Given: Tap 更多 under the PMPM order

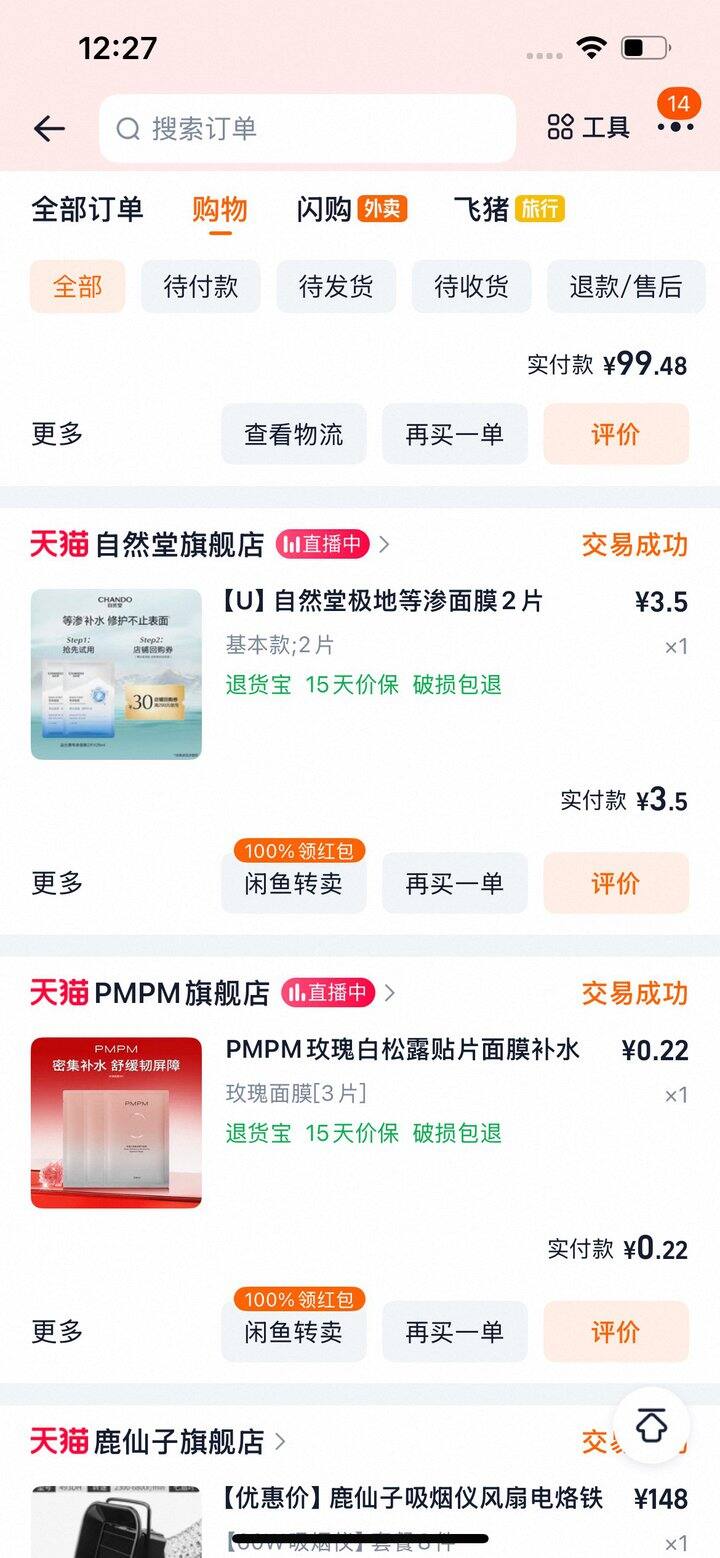Looking at the screenshot, I should (x=58, y=1332).
